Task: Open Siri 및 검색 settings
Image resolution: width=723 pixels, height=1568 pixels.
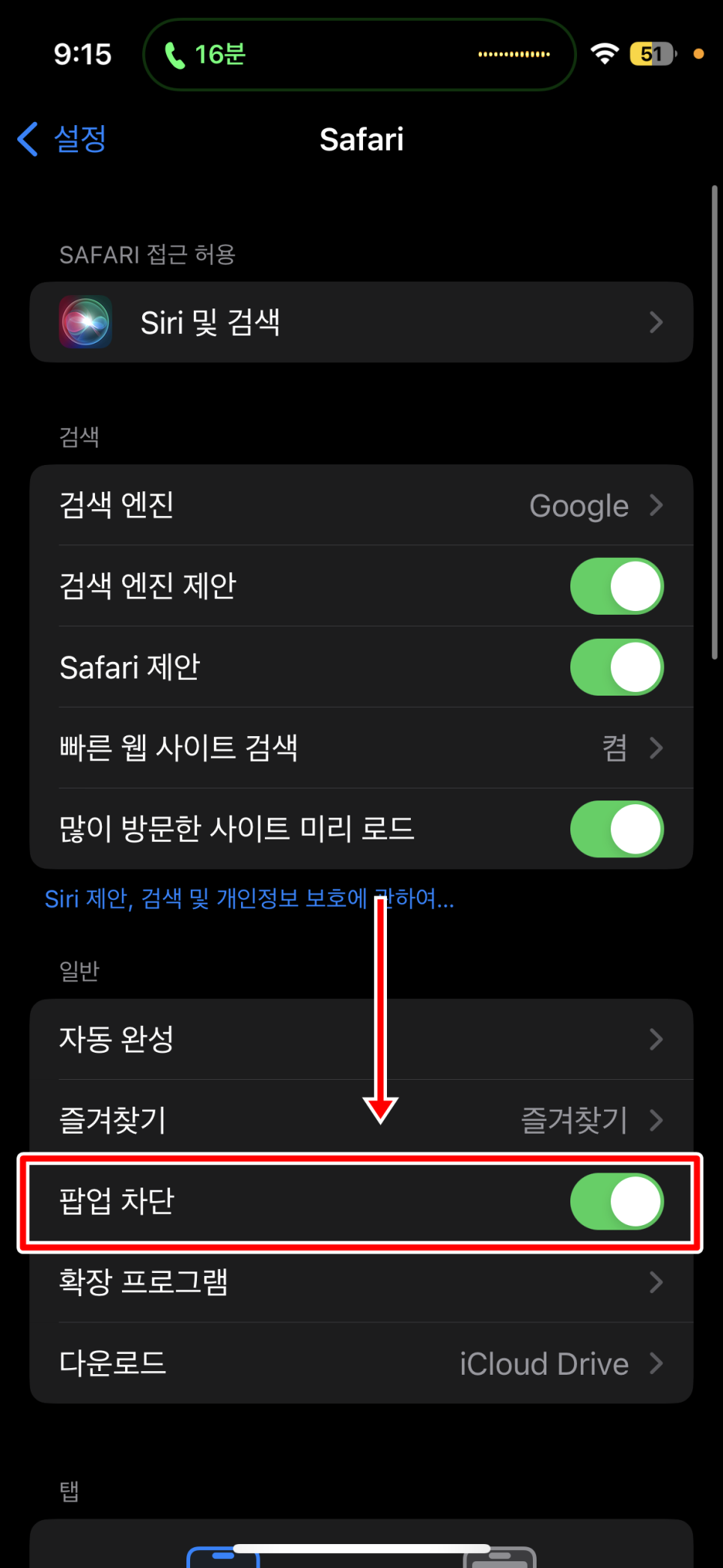Action: coord(361,322)
